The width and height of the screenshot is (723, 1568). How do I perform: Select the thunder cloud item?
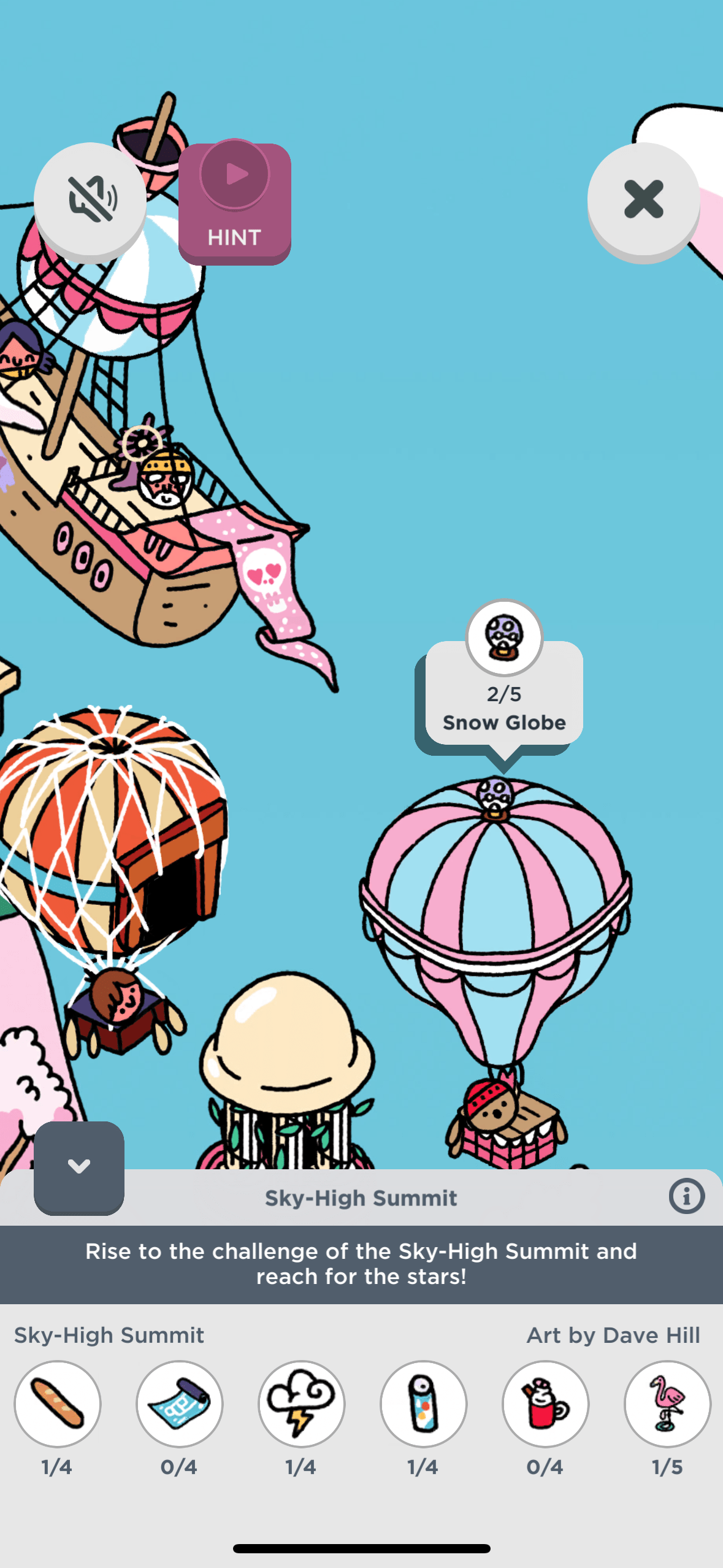301,1404
